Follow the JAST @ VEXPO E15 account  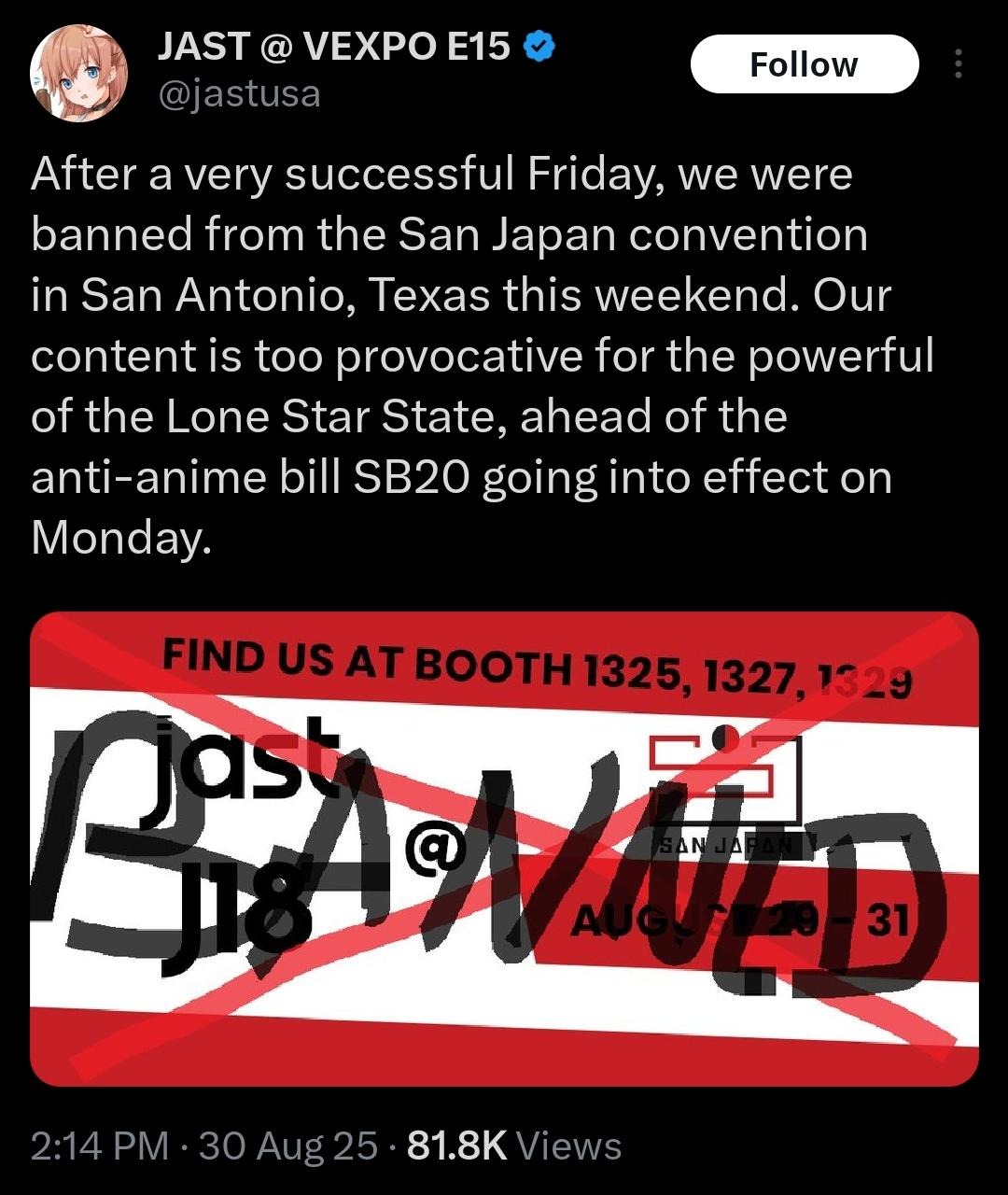804,65
